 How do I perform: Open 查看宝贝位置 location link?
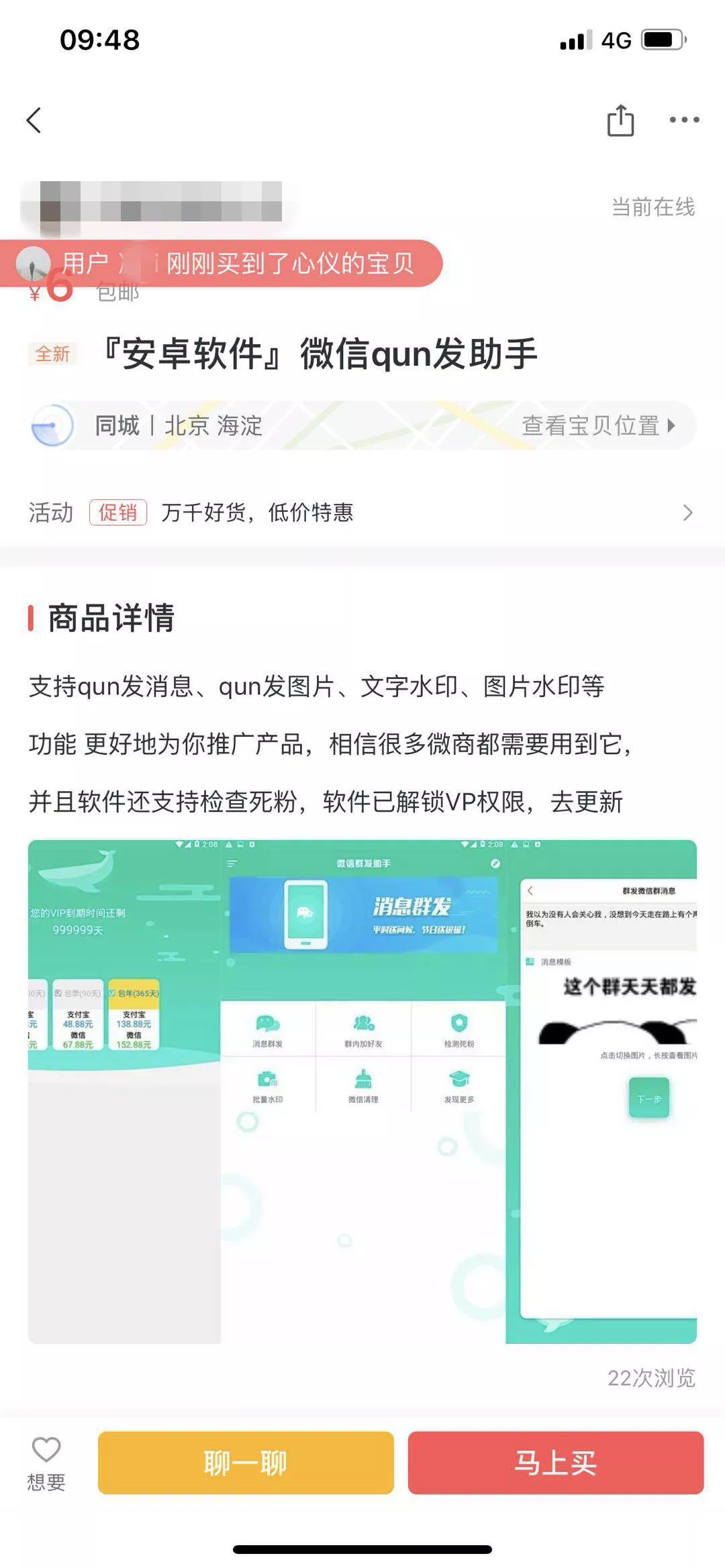[597, 425]
